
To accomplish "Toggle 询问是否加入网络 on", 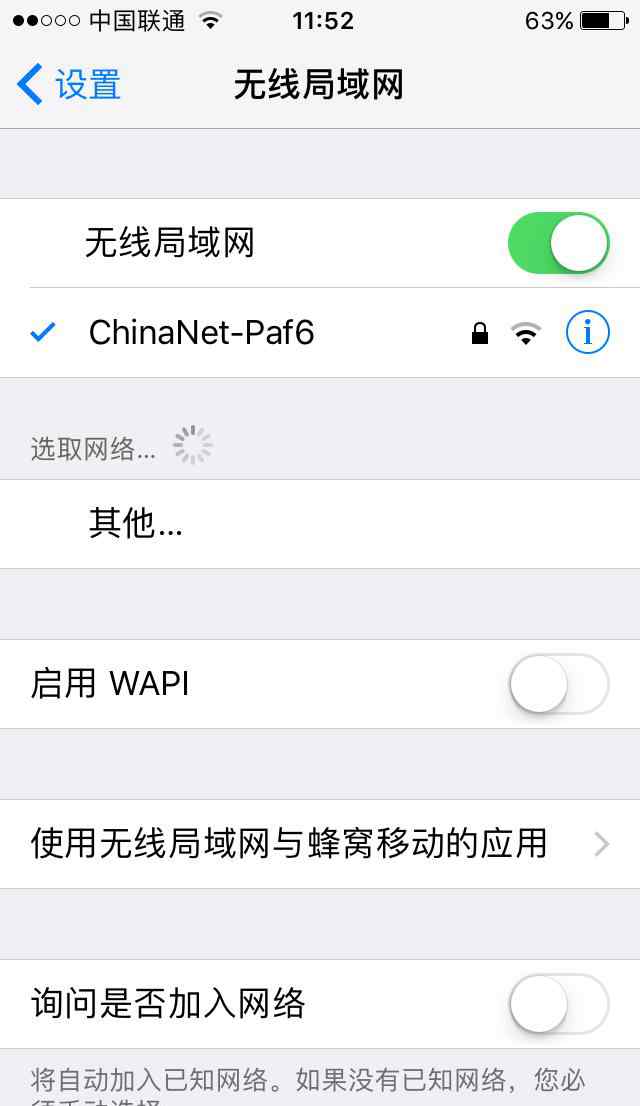I will point(558,1004).
